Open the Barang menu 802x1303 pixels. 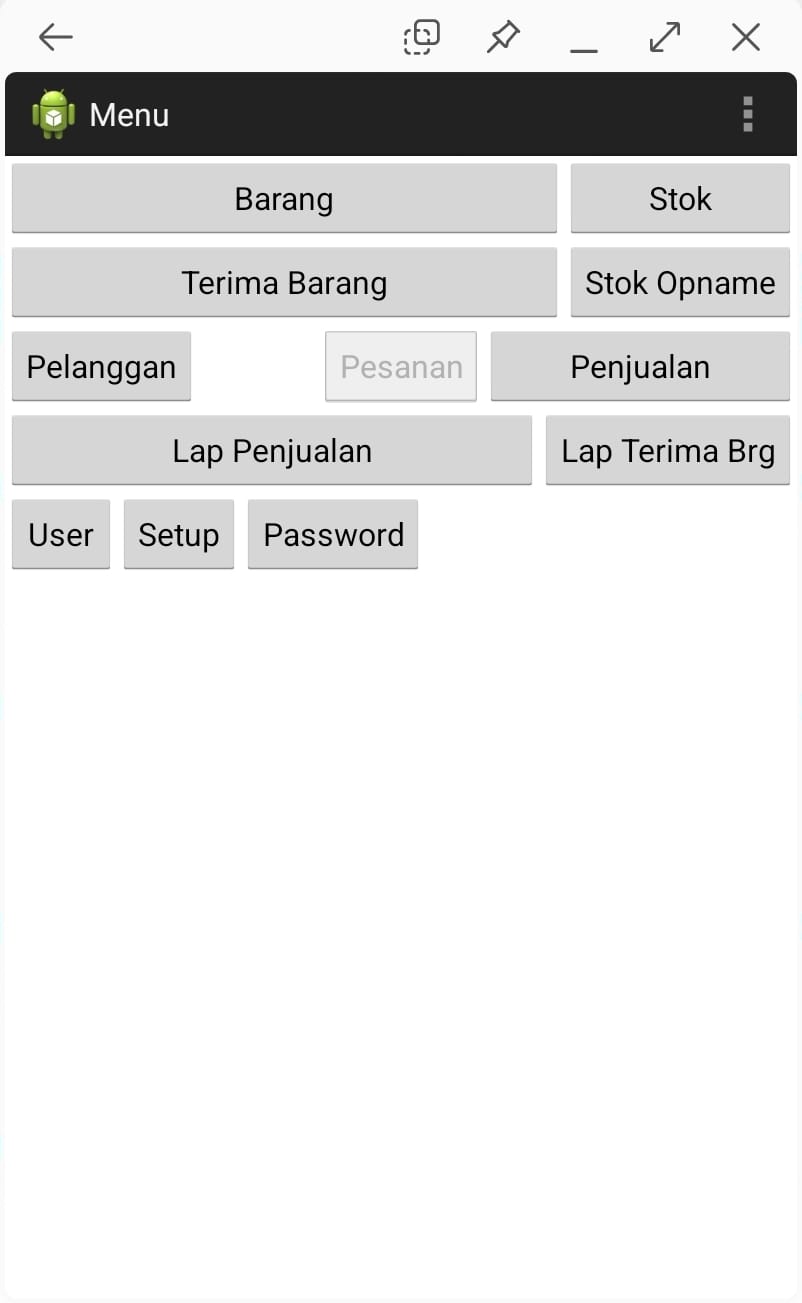(x=284, y=198)
